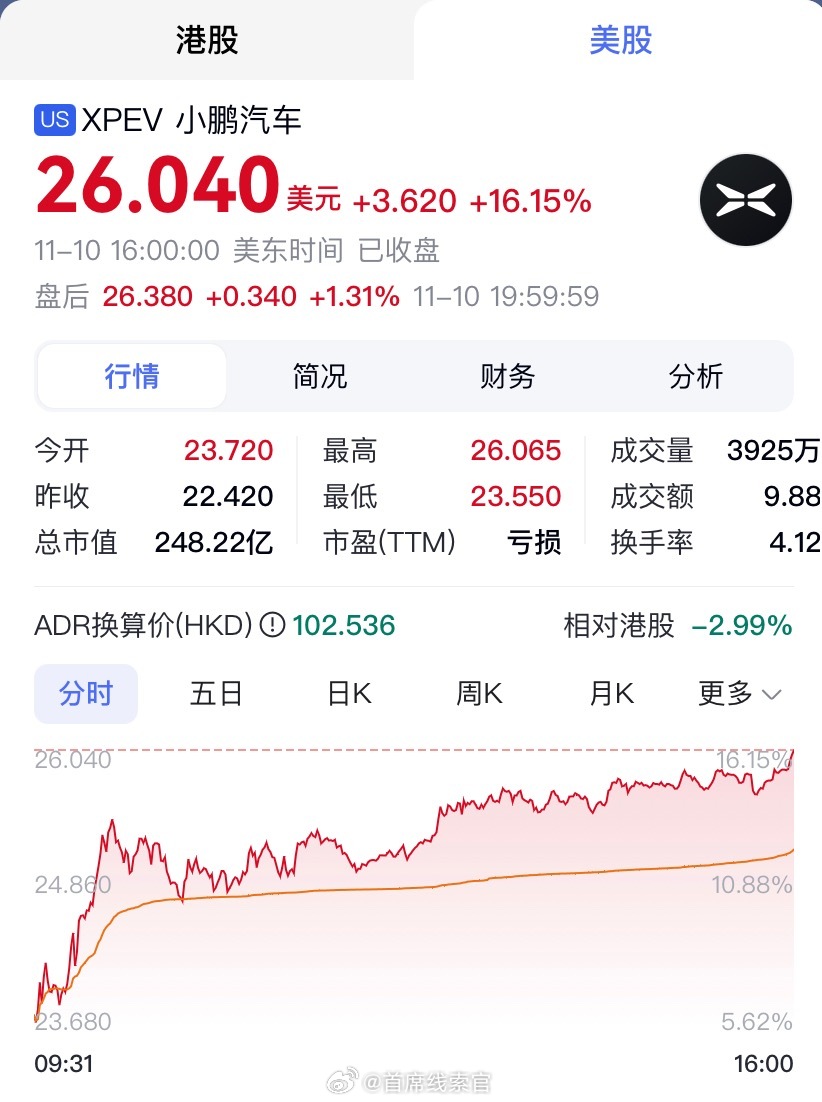Select the 分时 chart view
The height and width of the screenshot is (1102, 822).
[x=86, y=693]
